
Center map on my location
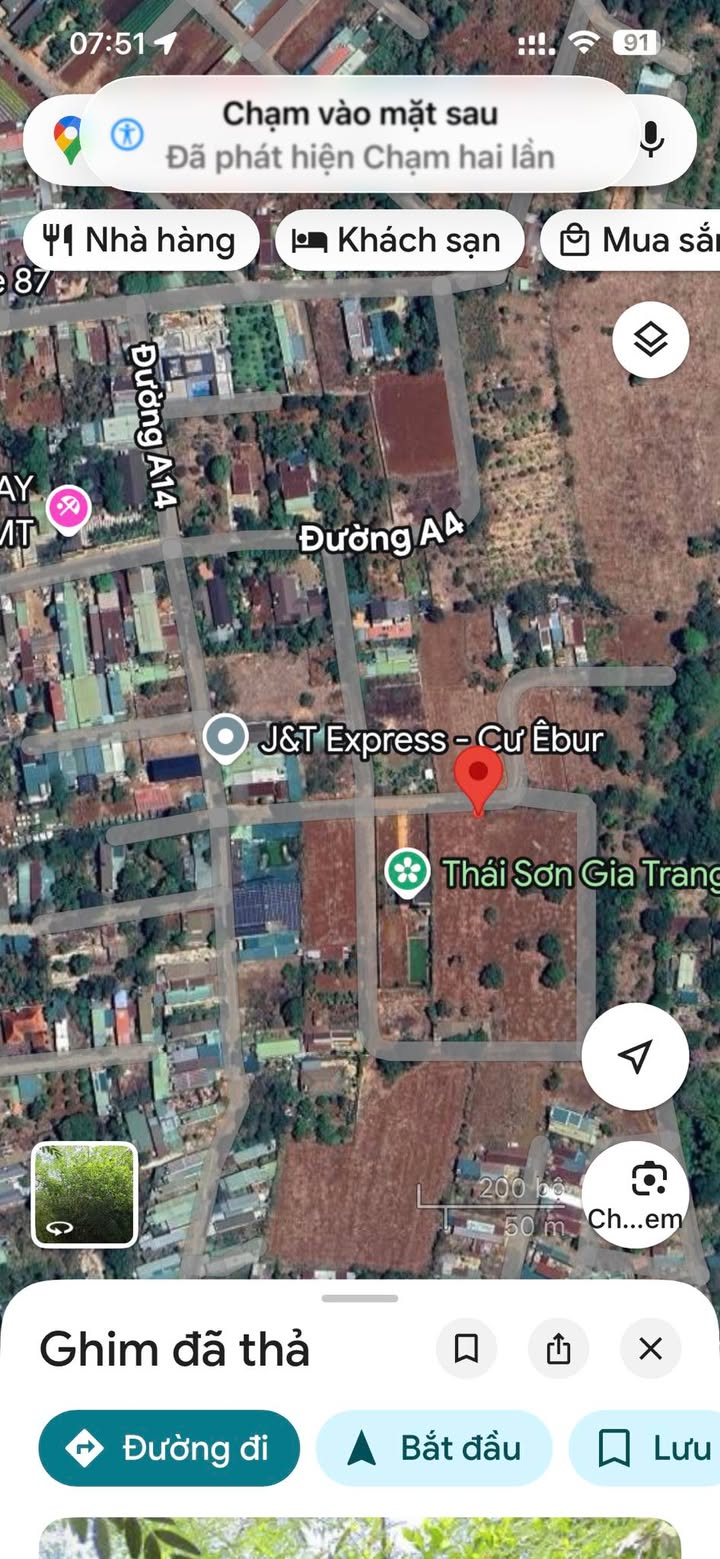tap(635, 1057)
